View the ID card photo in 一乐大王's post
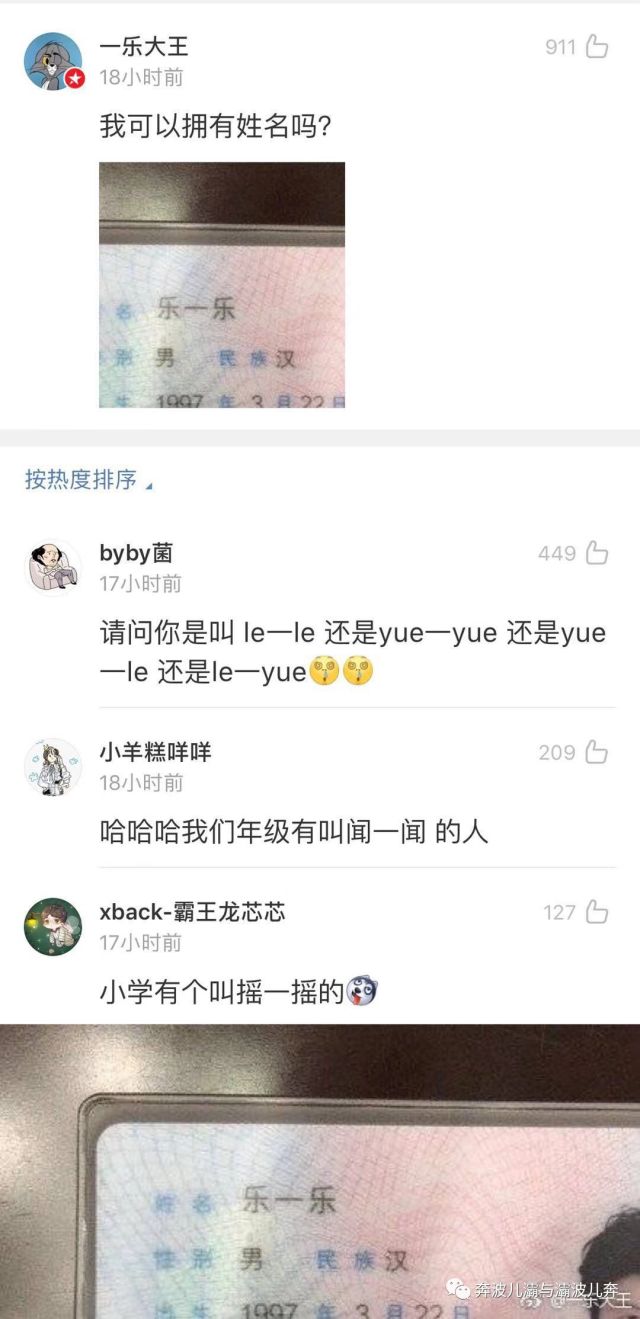Image resolution: width=640 pixels, height=1319 pixels. point(222,285)
